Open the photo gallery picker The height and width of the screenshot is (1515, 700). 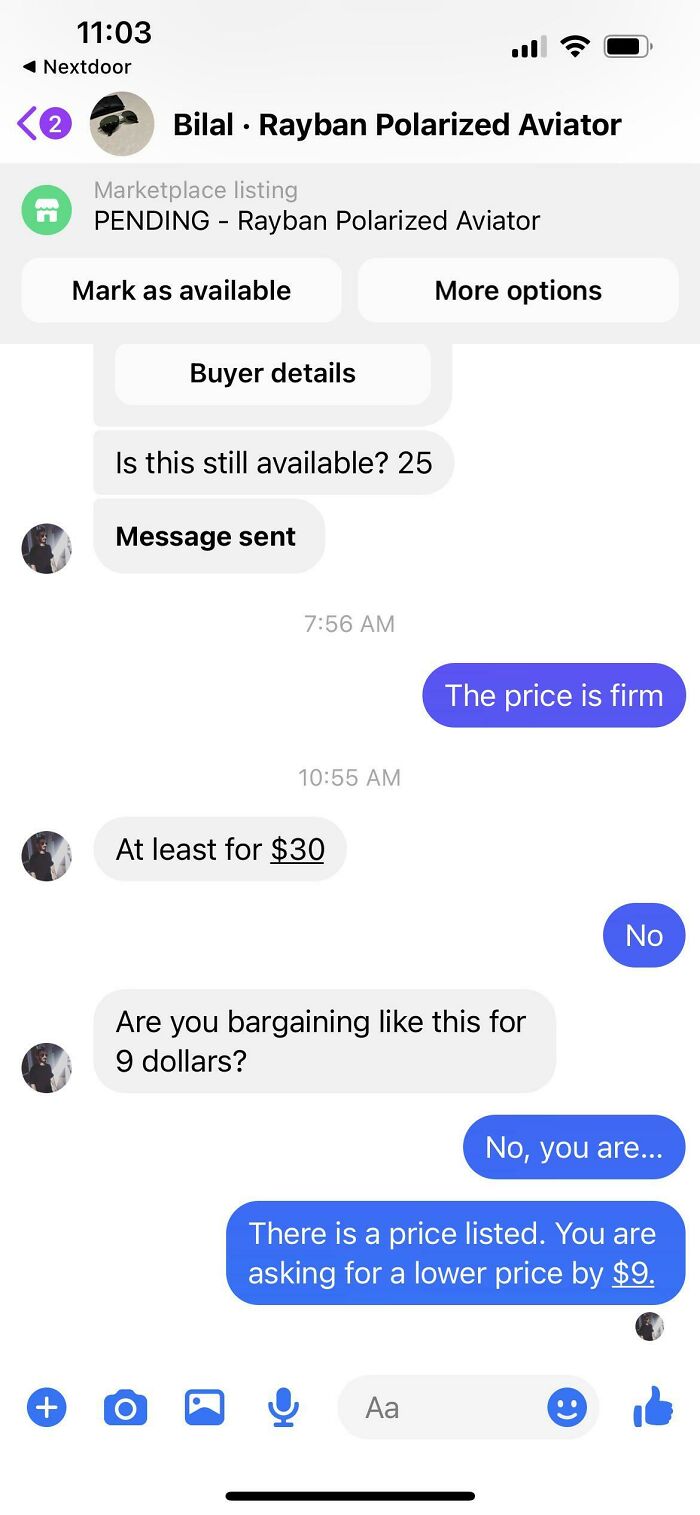(x=204, y=1408)
